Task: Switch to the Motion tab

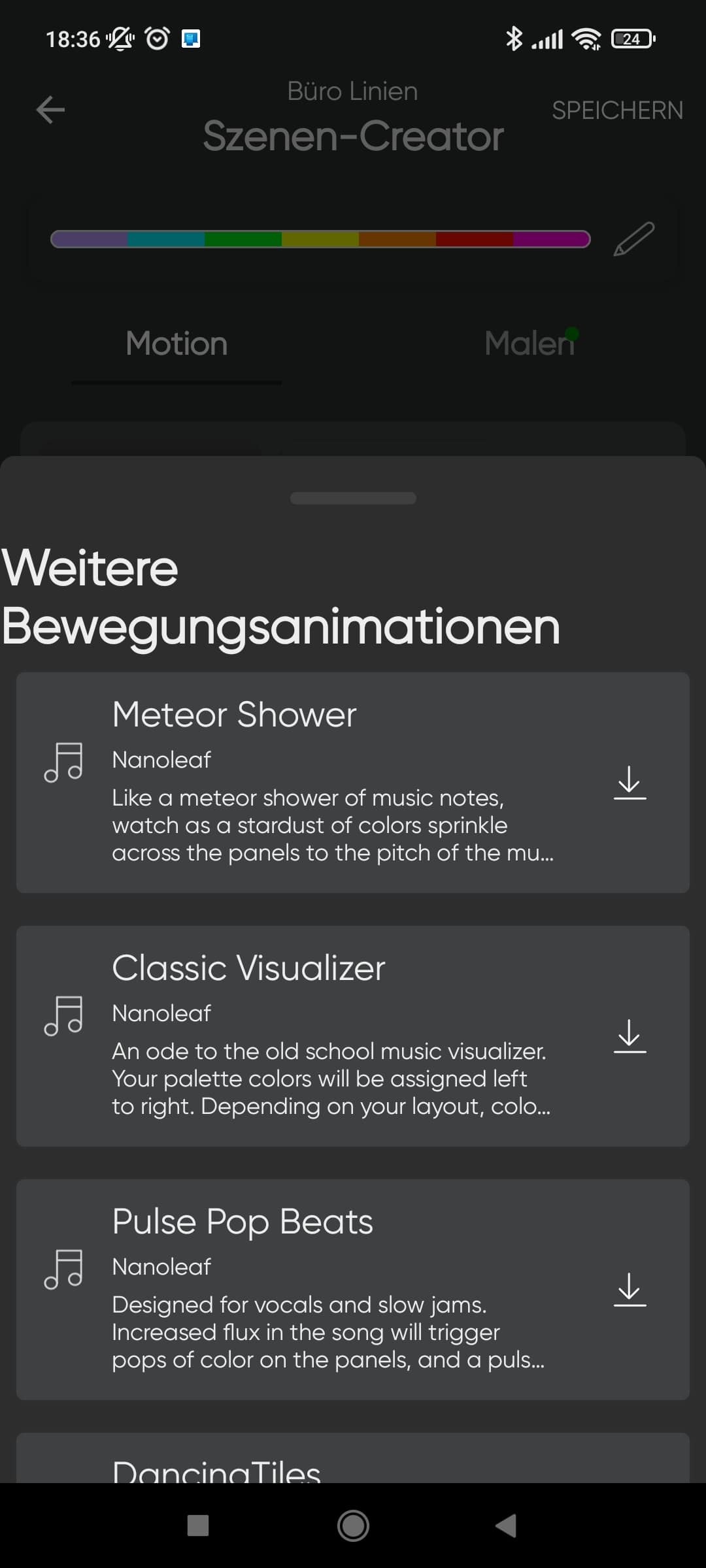Action: (176, 344)
